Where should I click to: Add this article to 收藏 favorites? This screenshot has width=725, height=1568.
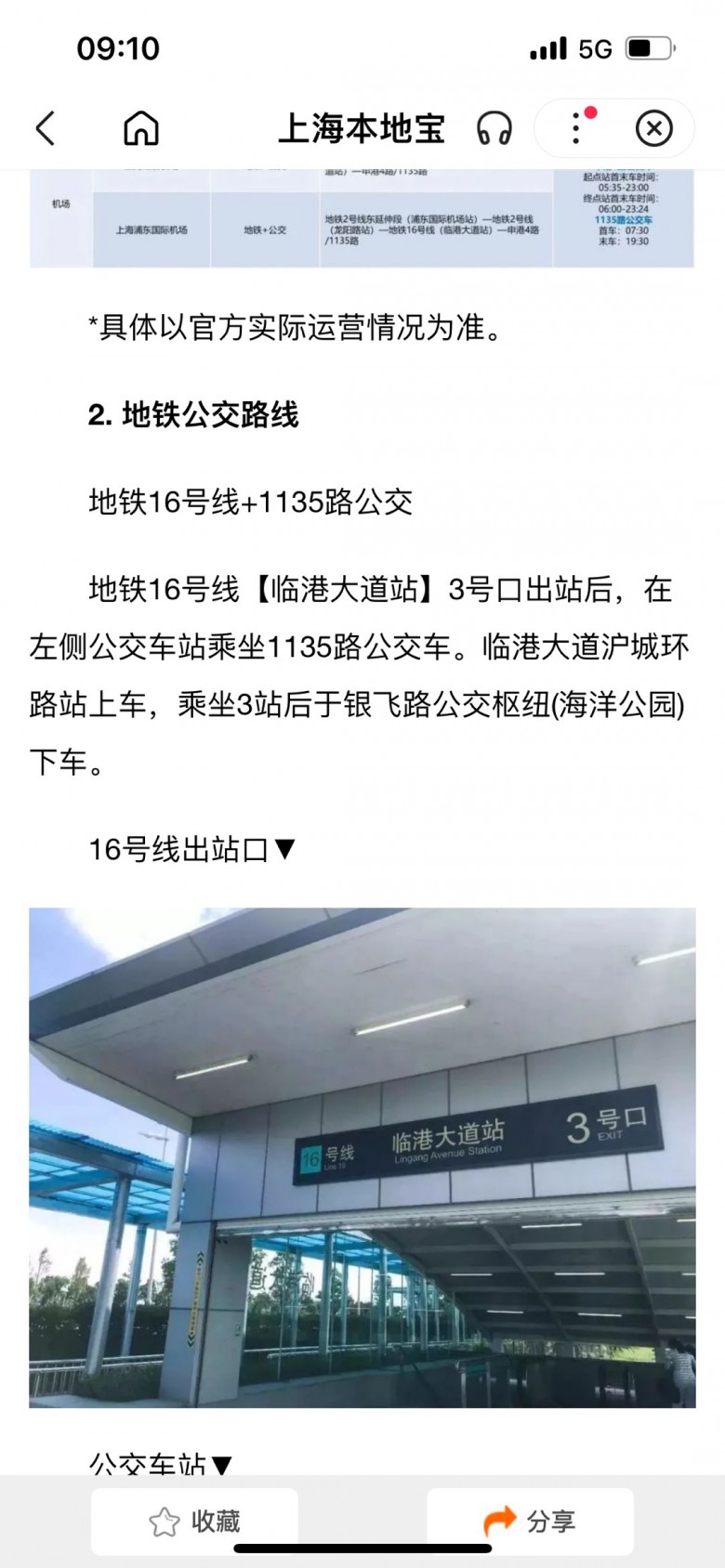point(194,1521)
